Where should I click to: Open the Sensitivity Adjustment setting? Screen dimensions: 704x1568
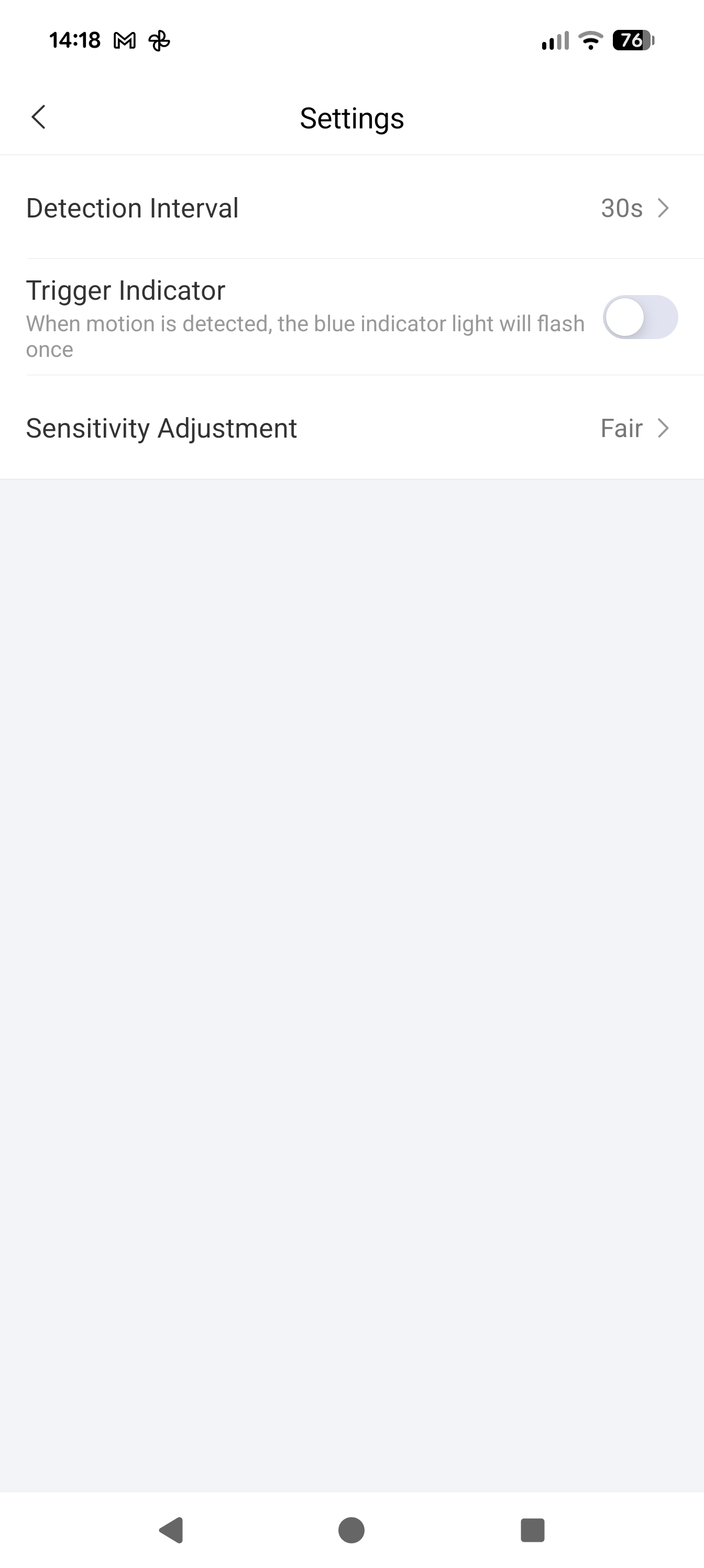(351, 429)
